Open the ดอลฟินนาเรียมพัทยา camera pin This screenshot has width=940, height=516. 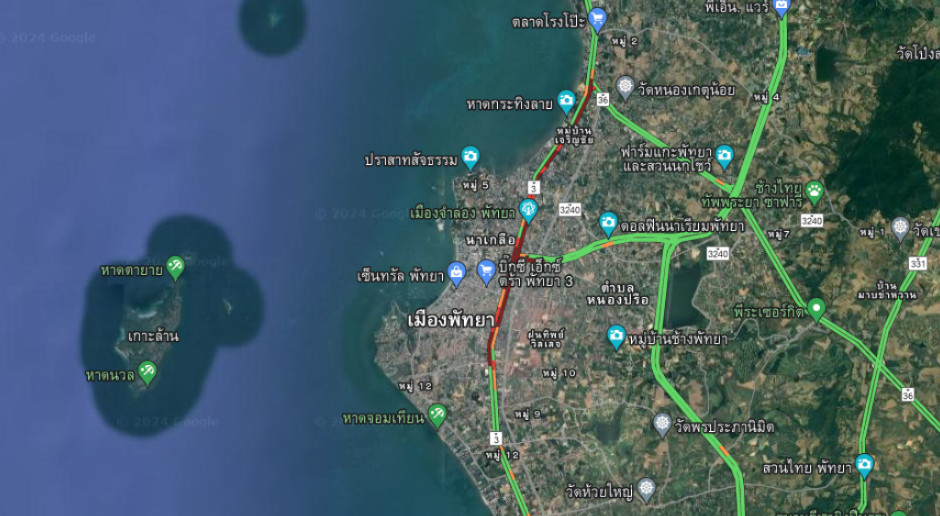click(608, 222)
